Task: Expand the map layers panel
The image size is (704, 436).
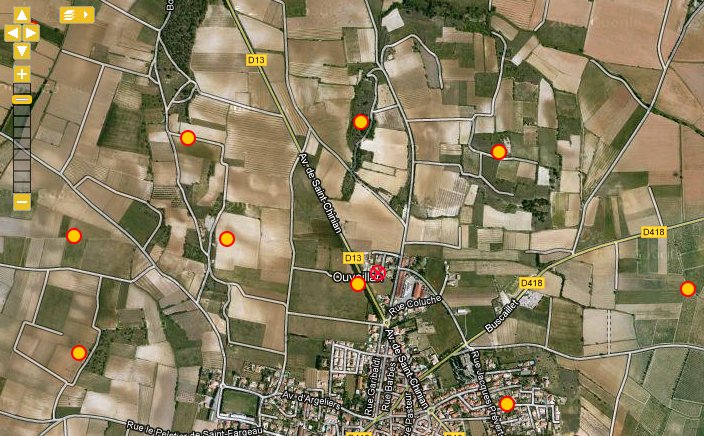Action: click(77, 15)
